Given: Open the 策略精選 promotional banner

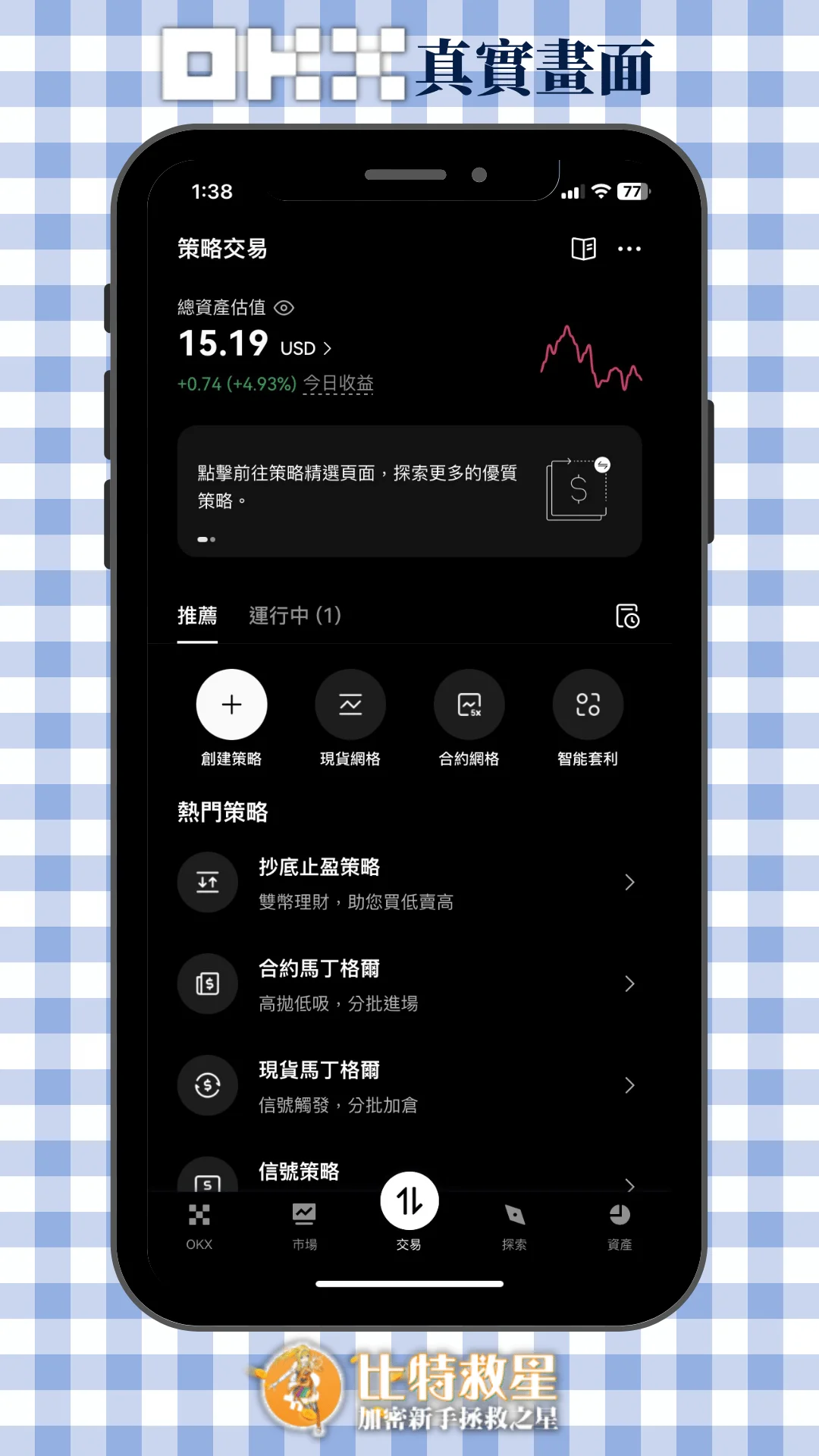Looking at the screenshot, I should [x=409, y=491].
